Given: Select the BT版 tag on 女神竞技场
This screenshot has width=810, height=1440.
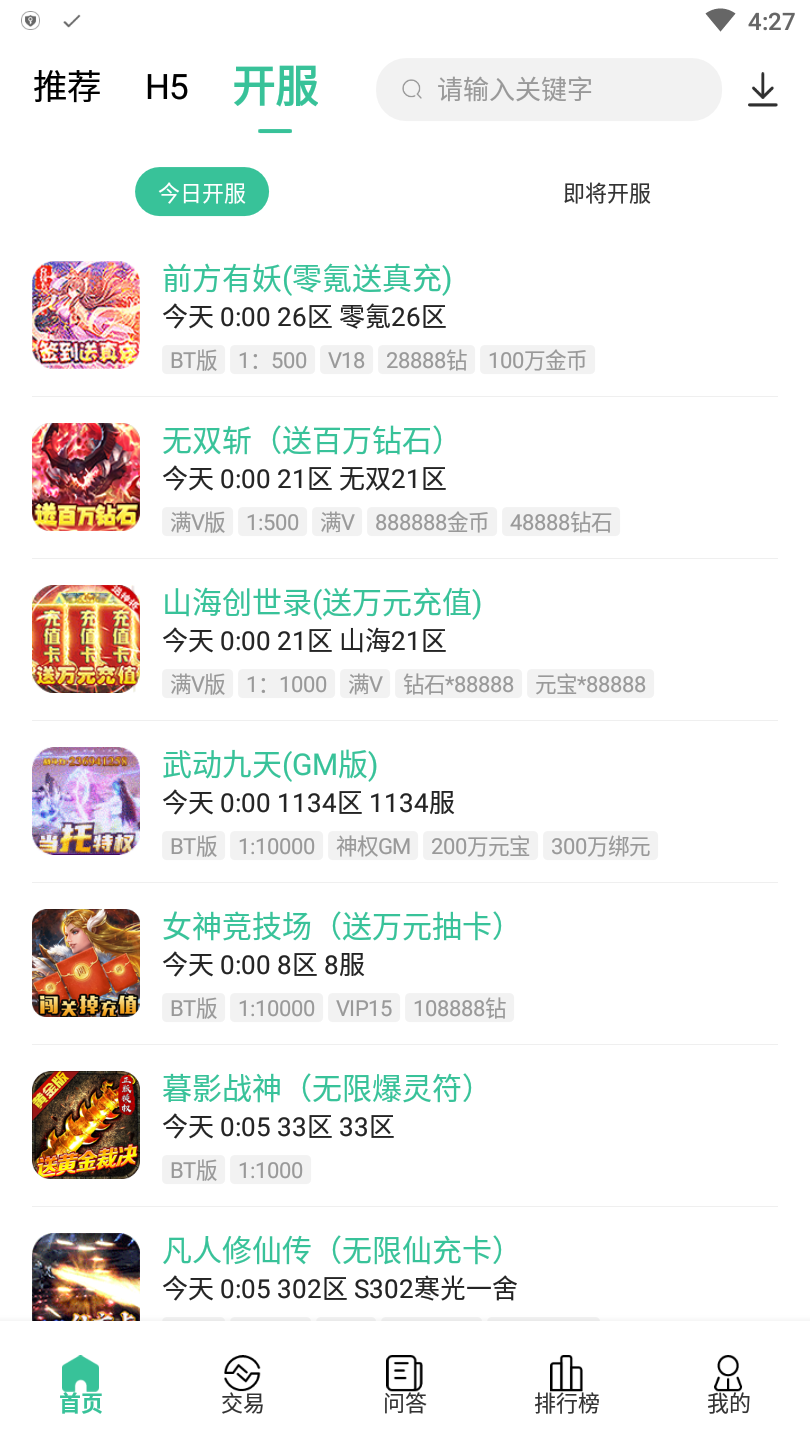Looking at the screenshot, I should point(193,1008).
